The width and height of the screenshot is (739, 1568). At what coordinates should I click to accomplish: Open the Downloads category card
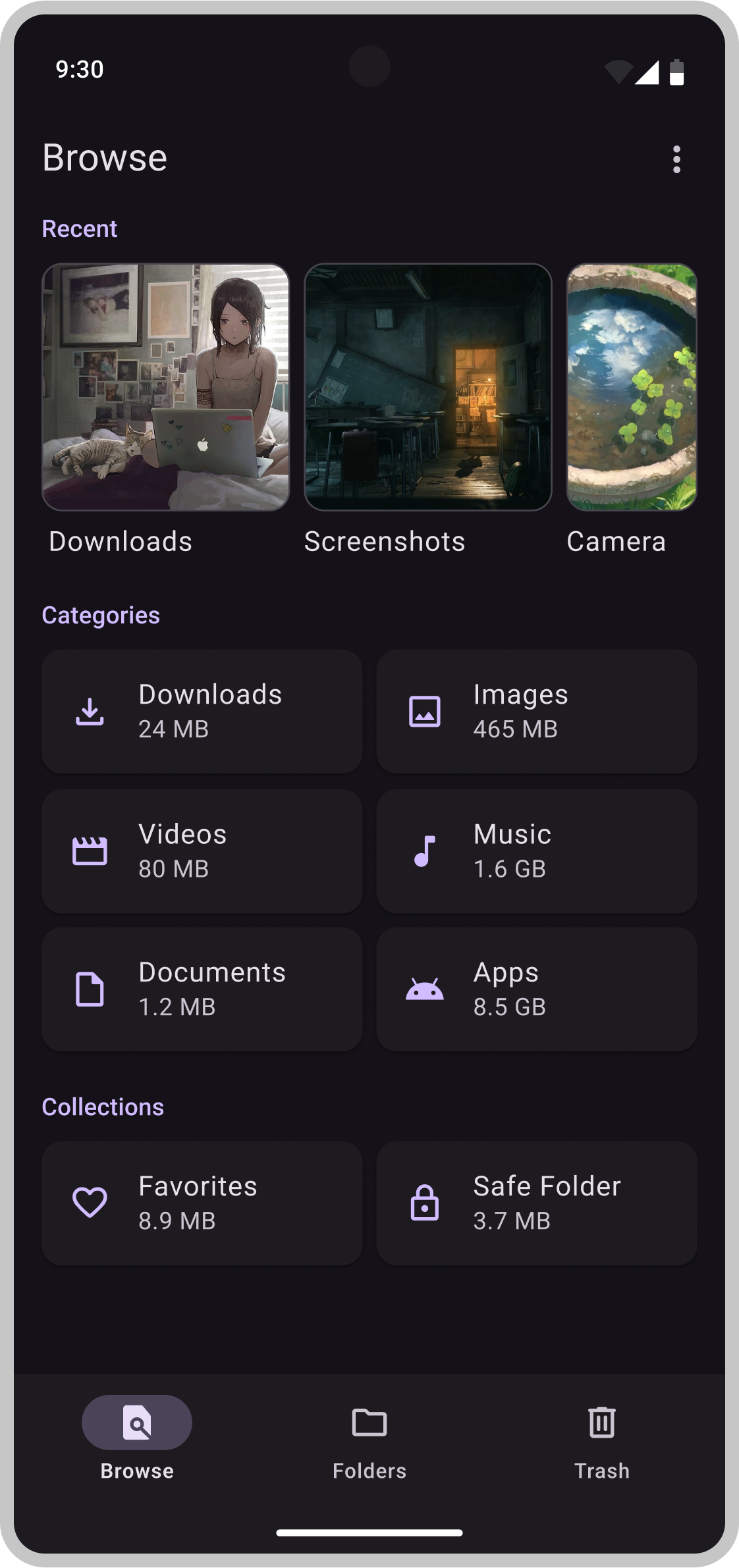click(x=202, y=712)
